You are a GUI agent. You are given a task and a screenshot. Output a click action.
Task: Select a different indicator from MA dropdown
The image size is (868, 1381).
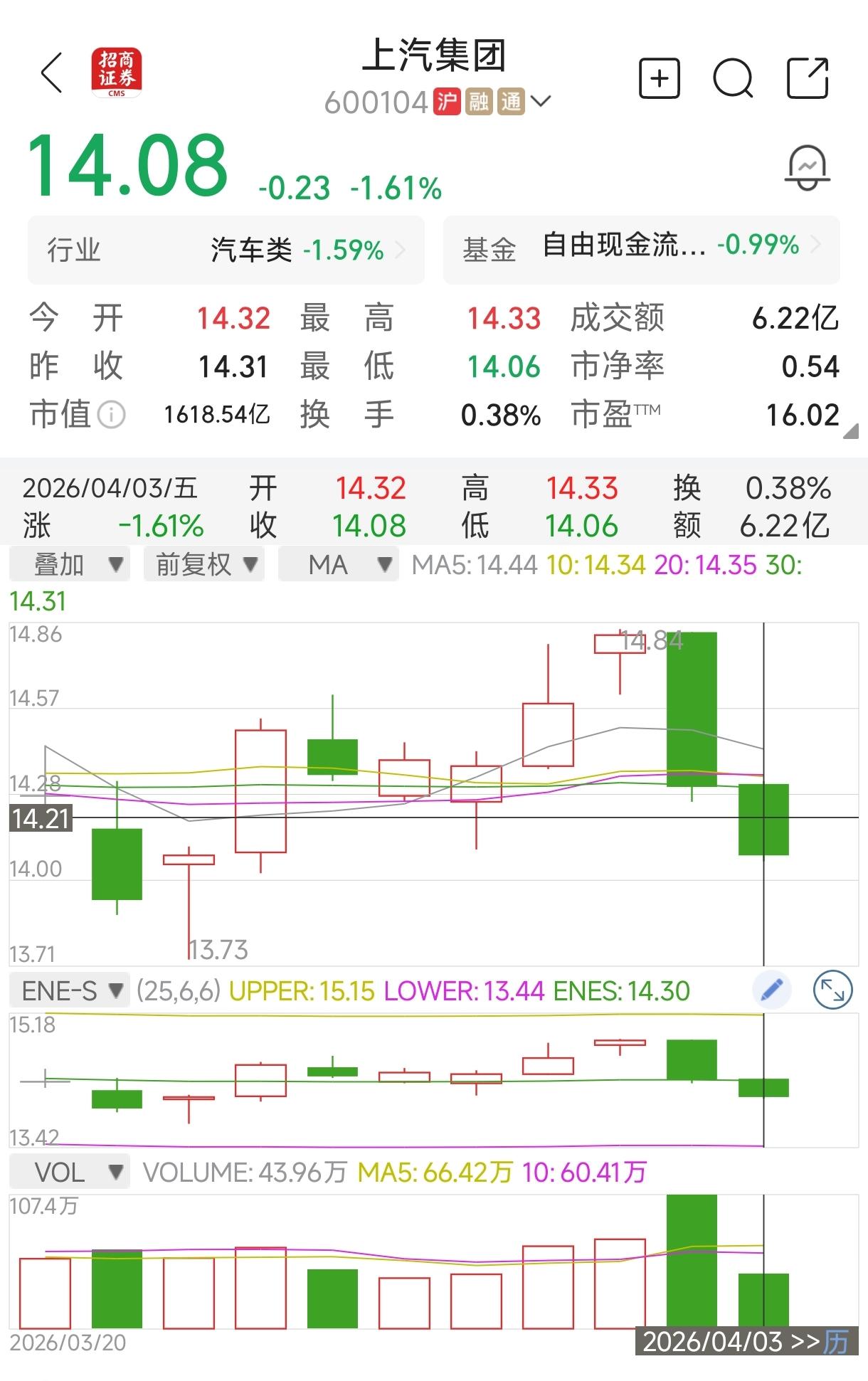(338, 565)
